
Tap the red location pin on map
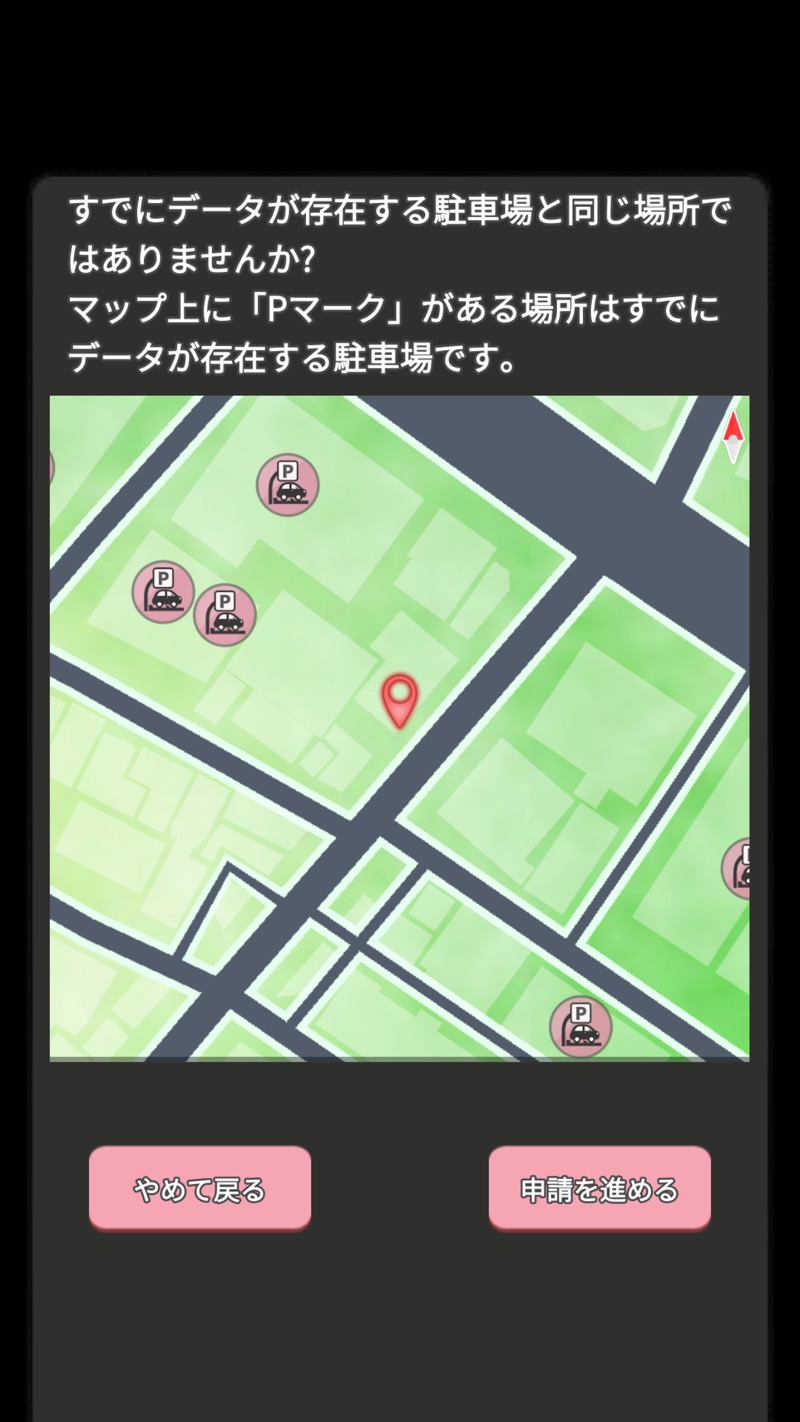400,698
